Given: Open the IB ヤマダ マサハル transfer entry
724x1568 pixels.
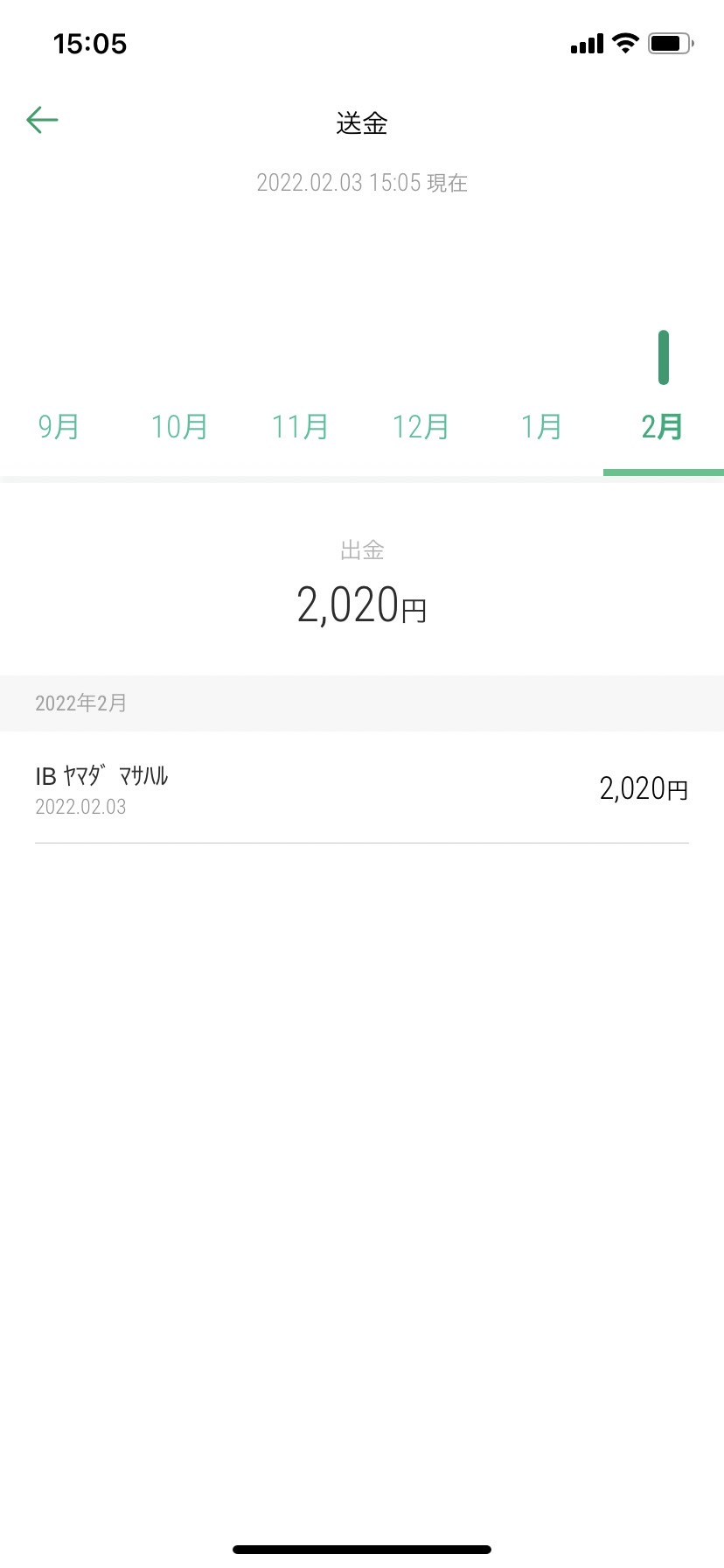Looking at the screenshot, I should [x=362, y=788].
